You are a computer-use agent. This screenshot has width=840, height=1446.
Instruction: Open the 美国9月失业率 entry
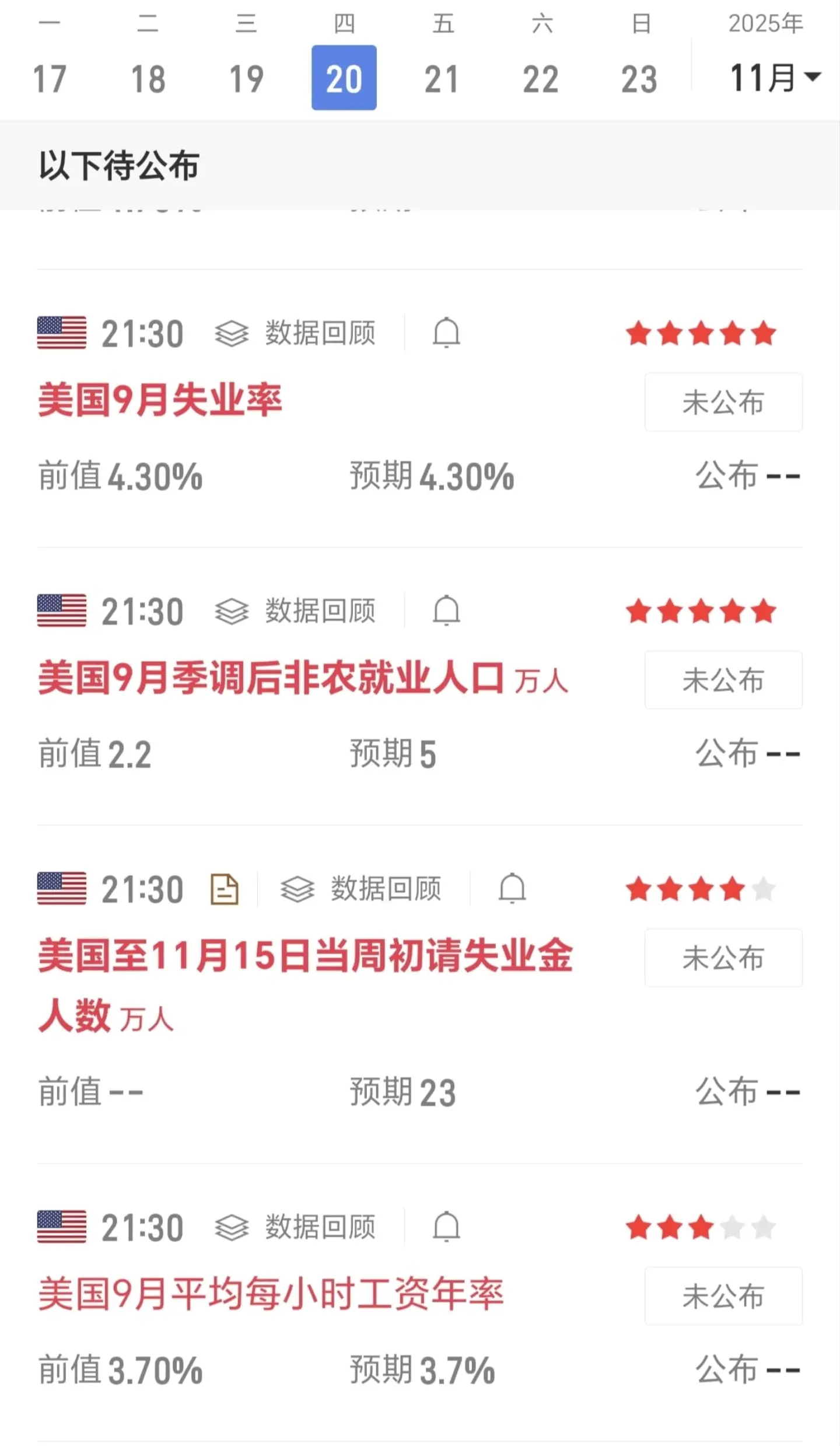[160, 400]
